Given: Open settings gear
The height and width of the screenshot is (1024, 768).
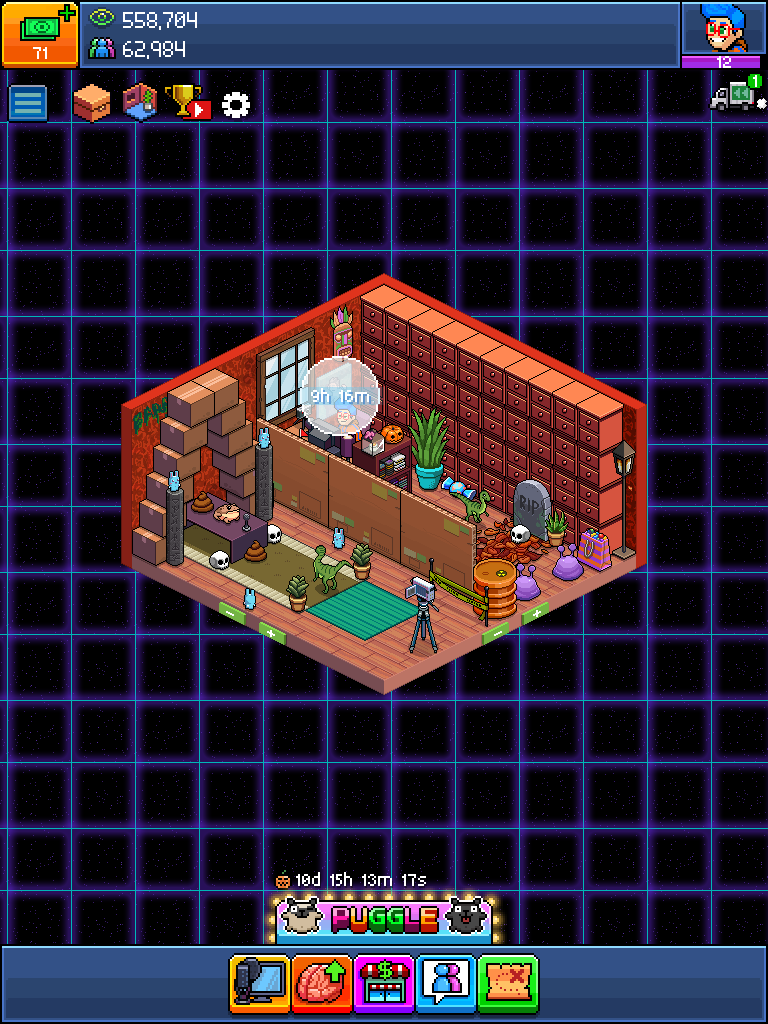Looking at the screenshot, I should pos(236,103).
